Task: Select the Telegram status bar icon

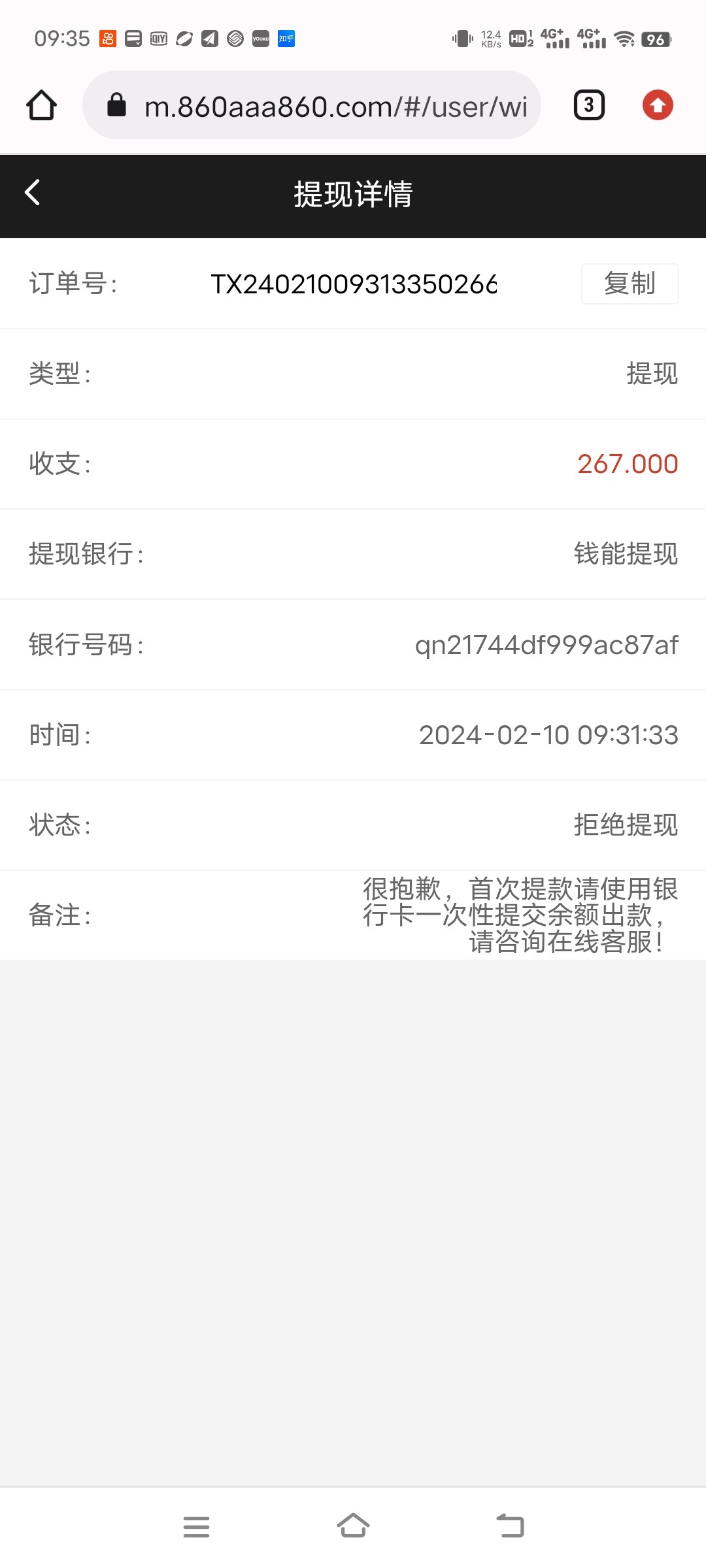Action: [209, 38]
